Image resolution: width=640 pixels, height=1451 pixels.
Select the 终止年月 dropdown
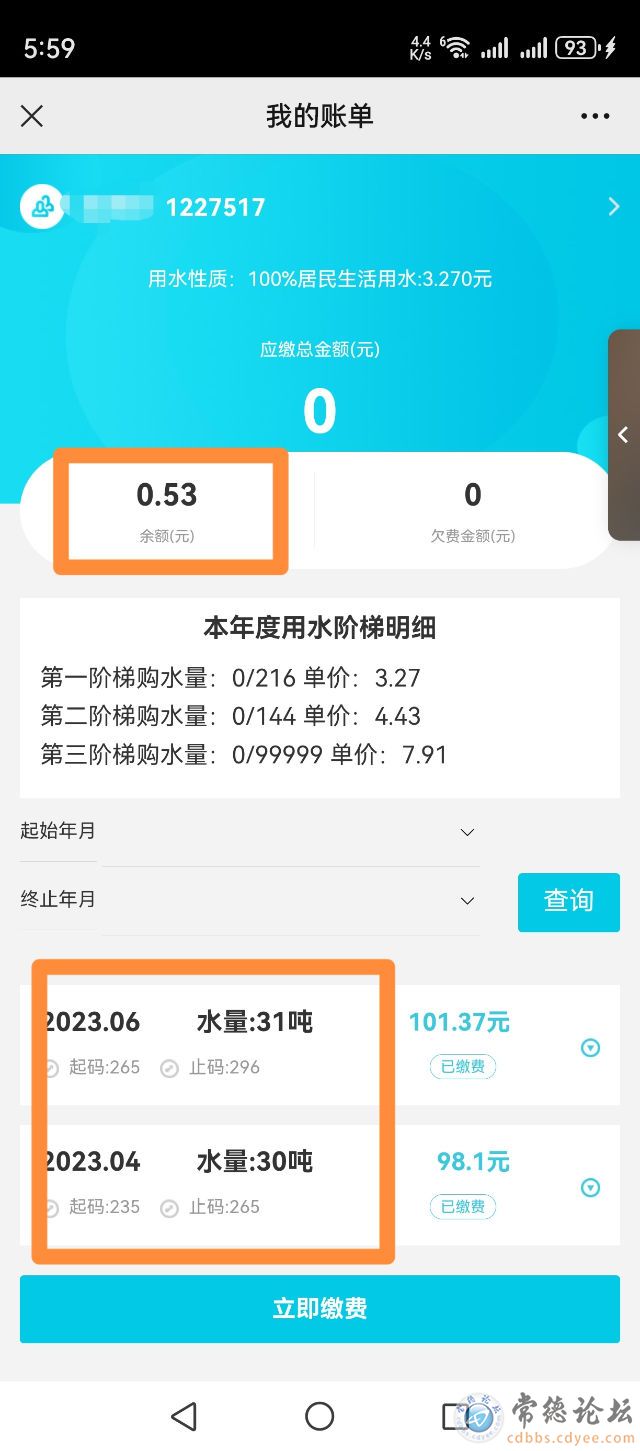(290, 900)
